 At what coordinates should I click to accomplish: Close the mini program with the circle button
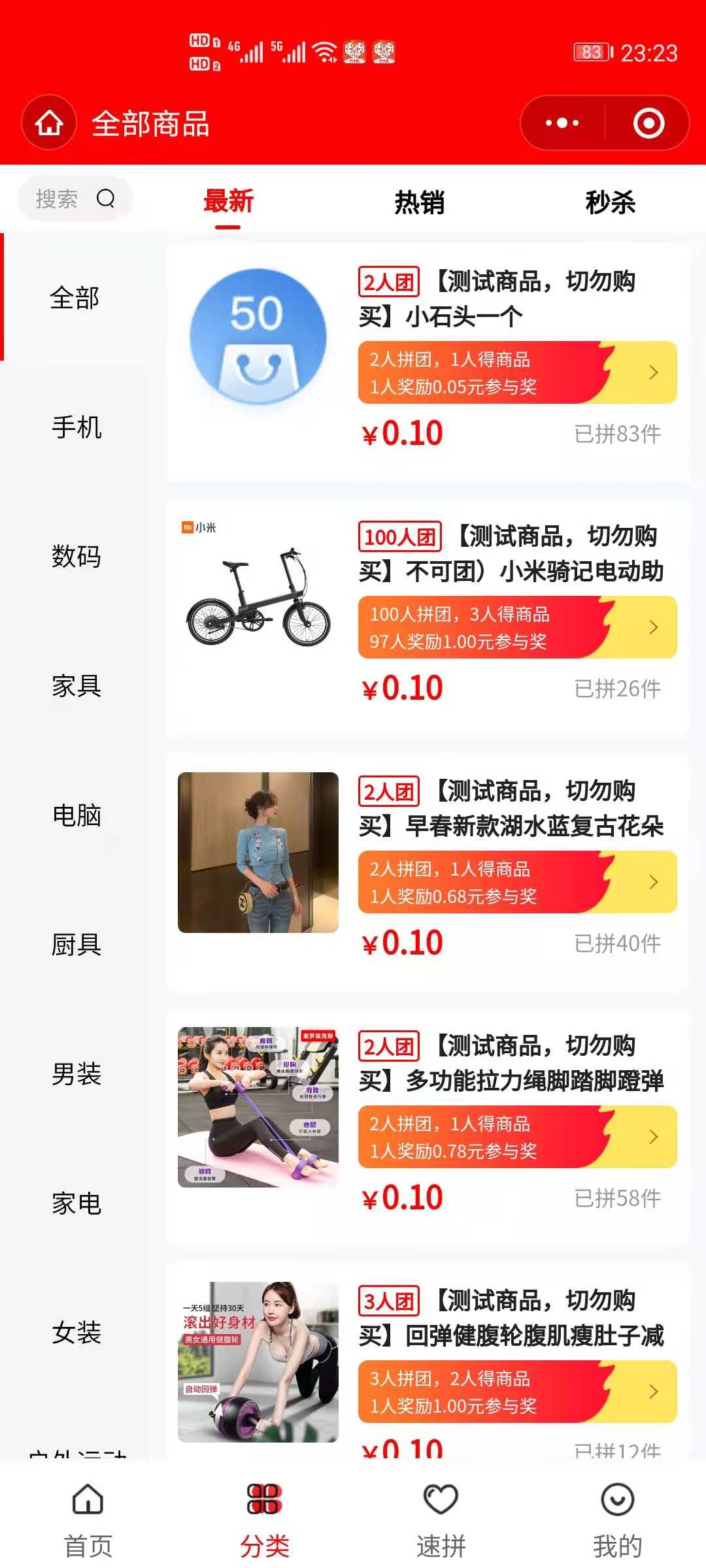(x=648, y=123)
